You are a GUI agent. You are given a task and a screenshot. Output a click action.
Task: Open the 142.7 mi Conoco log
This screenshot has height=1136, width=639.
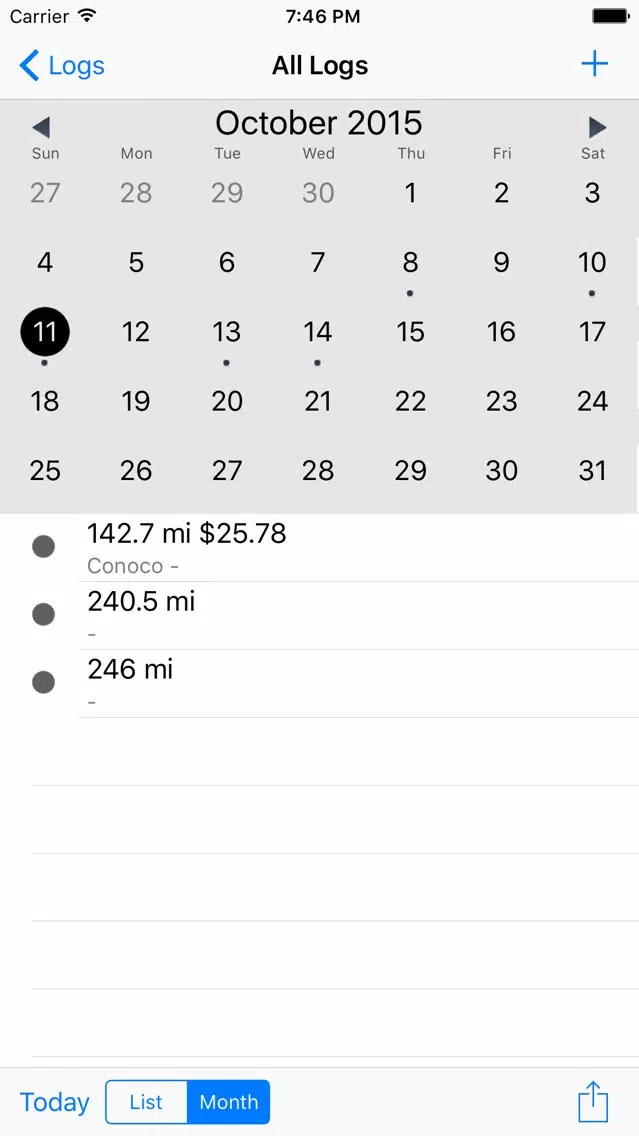pos(320,548)
